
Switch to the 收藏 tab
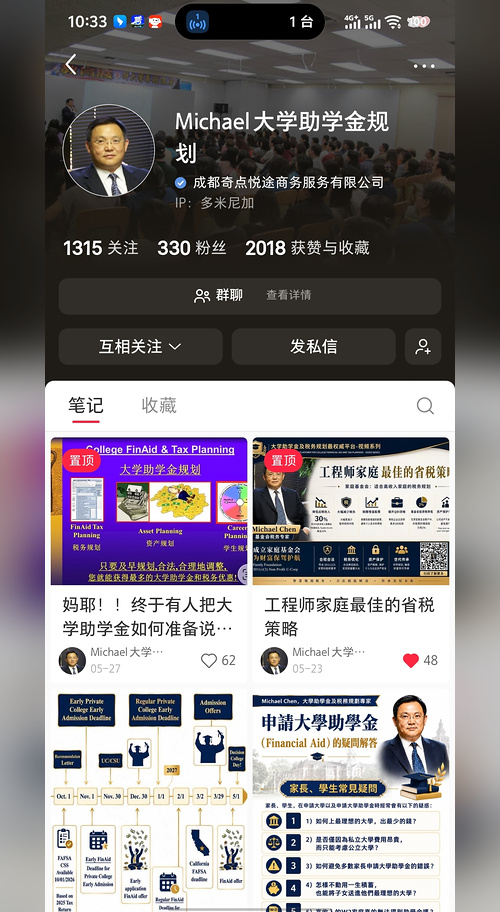[x=159, y=405]
